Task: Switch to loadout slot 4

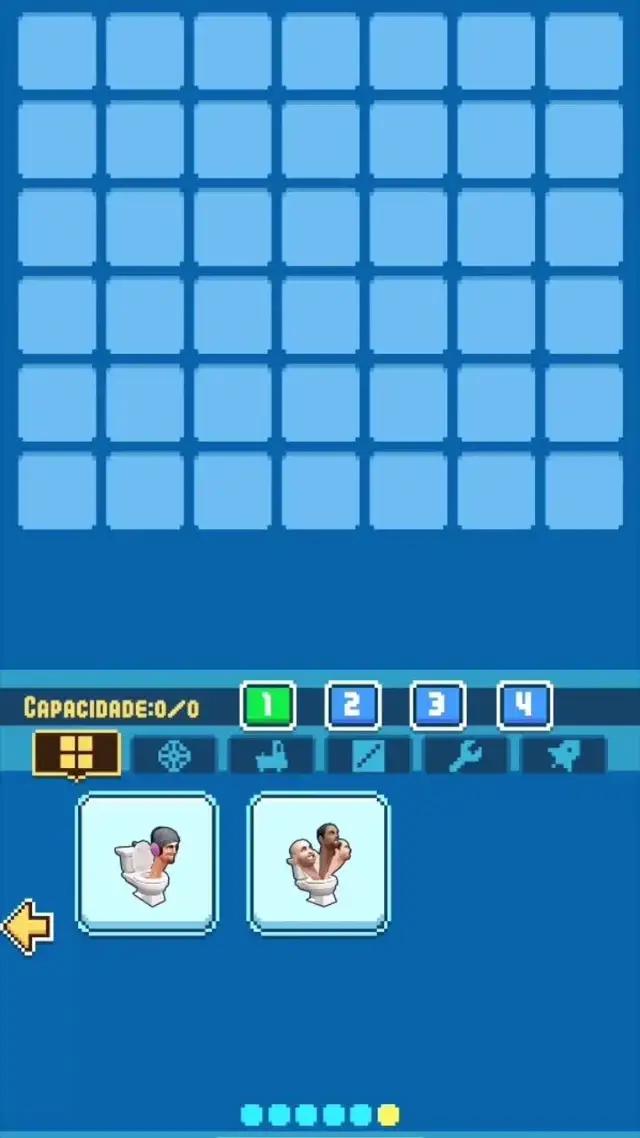Action: click(x=523, y=706)
